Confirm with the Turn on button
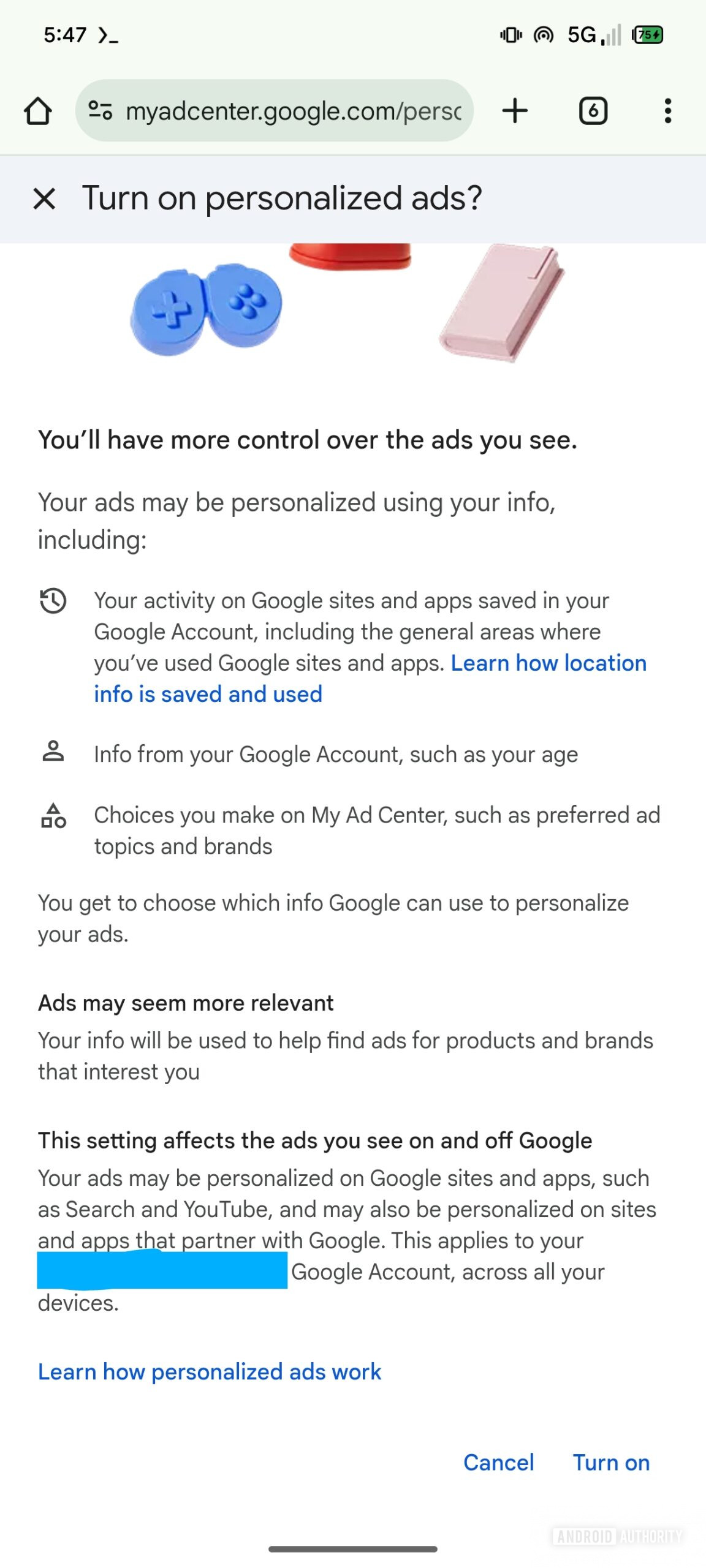 point(611,1463)
